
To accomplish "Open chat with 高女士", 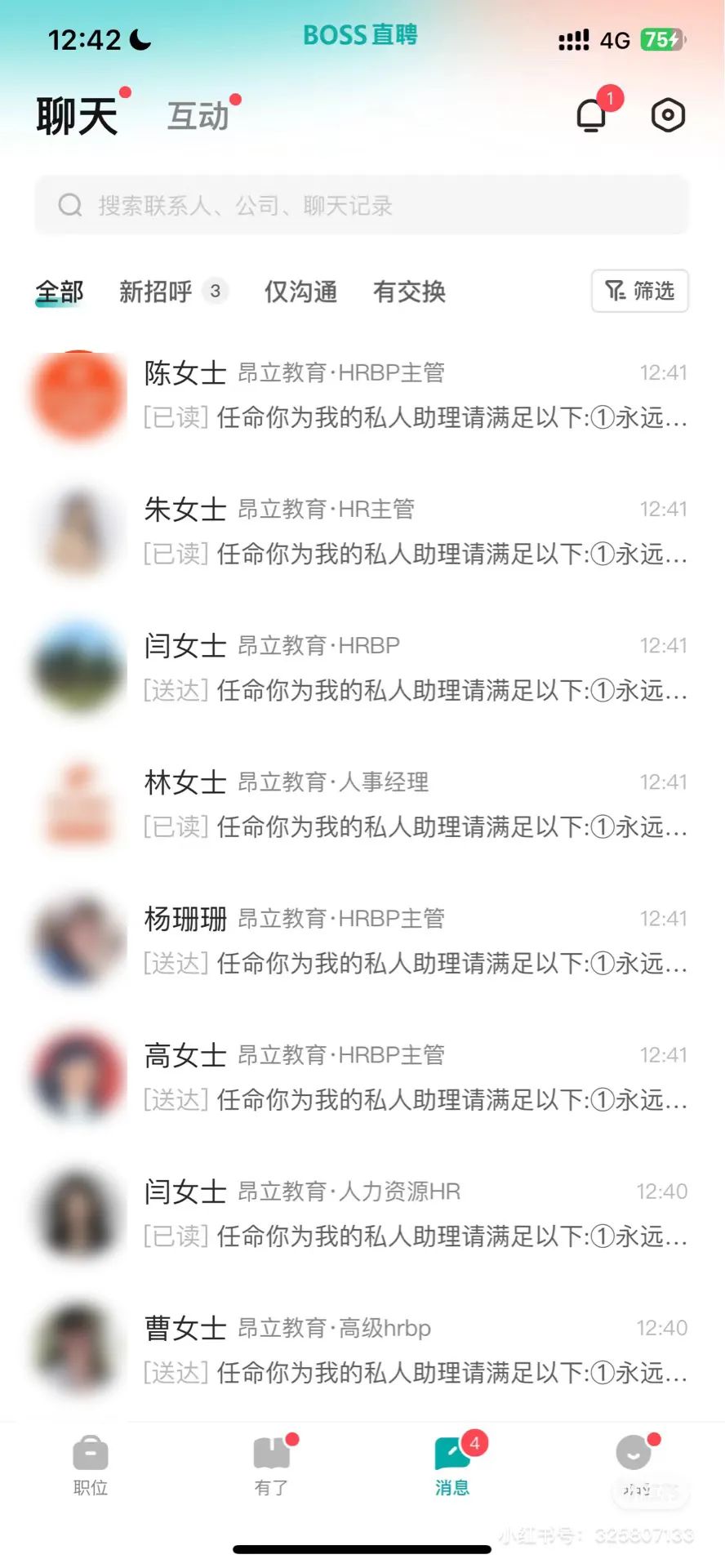I will [x=362, y=1077].
